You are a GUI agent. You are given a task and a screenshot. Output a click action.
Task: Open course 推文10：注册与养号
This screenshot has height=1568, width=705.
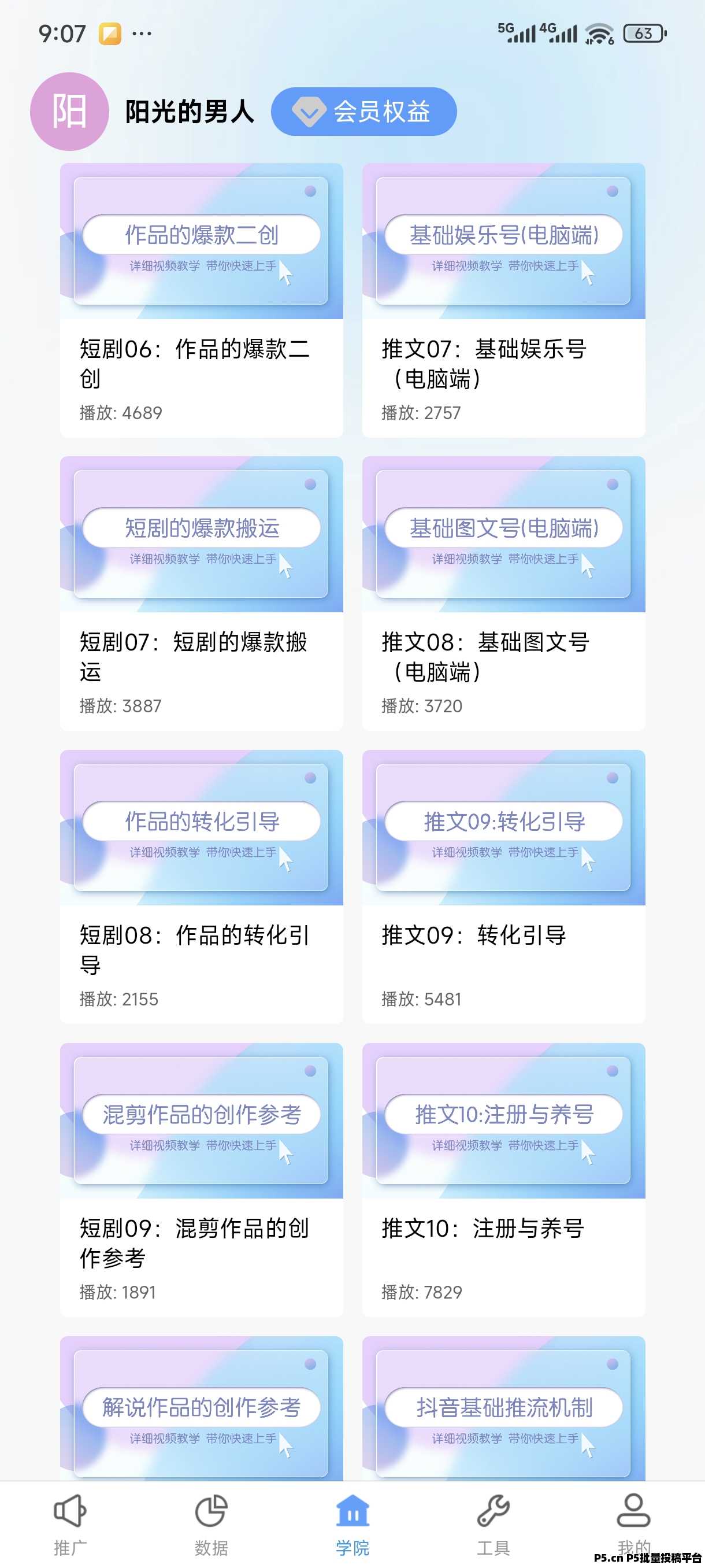pos(503,1179)
